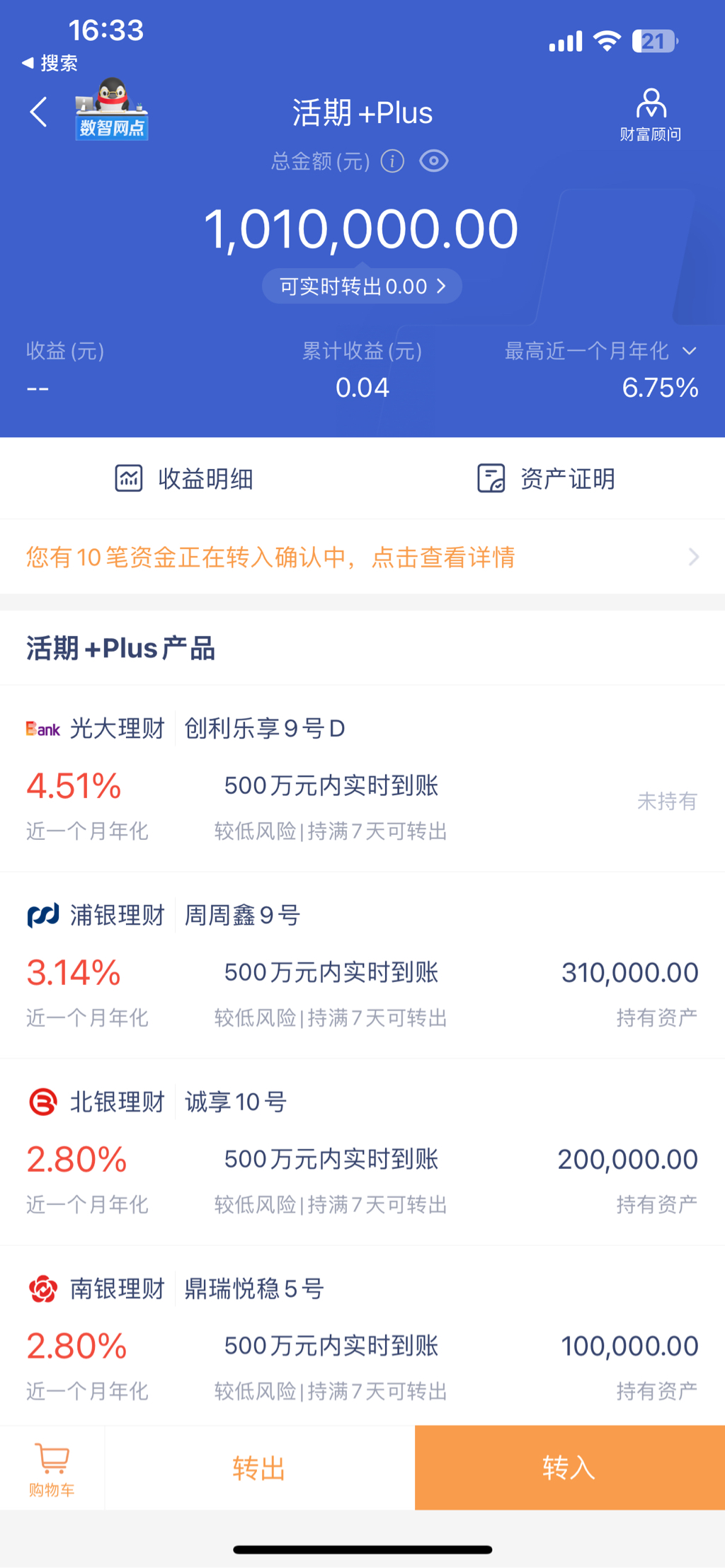Open 可实时转出 0.00 details
This screenshot has width=725, height=1568.
click(362, 287)
